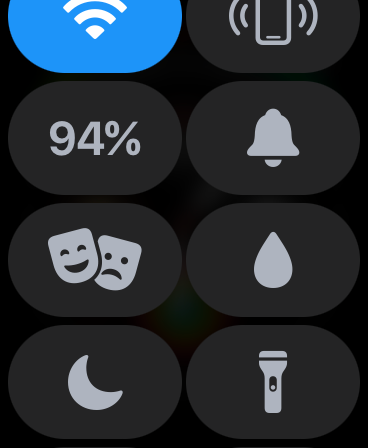
Task: Turn on the flashlight
Action: point(273,382)
